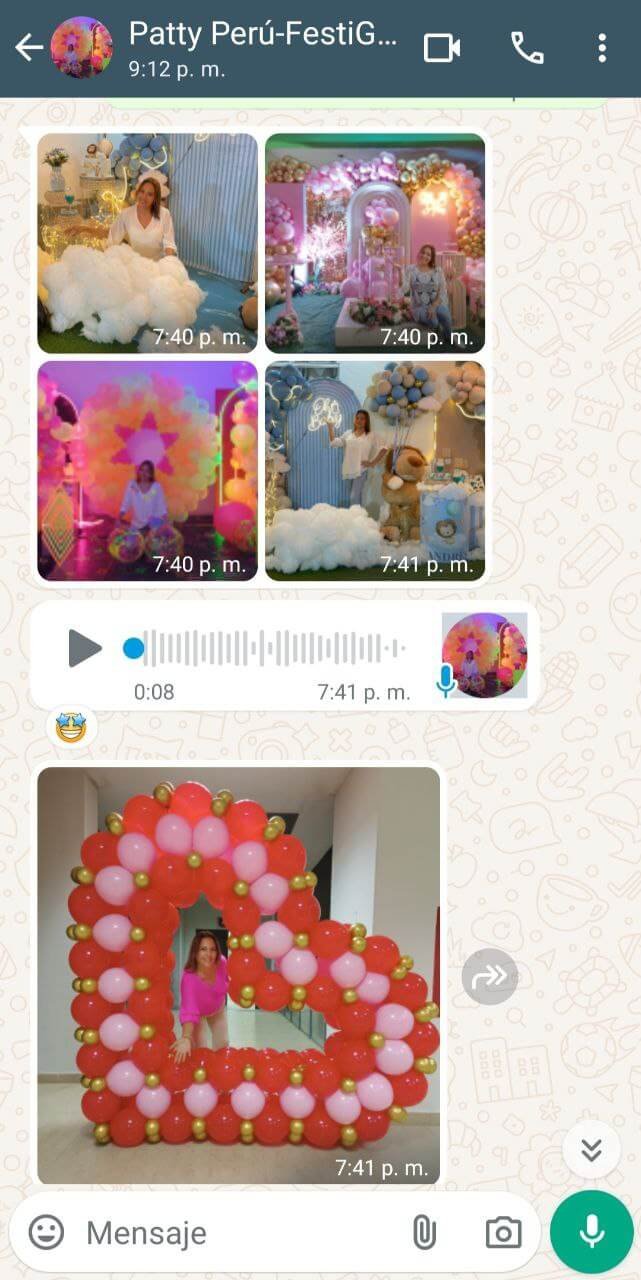Open the teddy bear decoration photo
This screenshot has height=1280, width=641.
point(375,471)
